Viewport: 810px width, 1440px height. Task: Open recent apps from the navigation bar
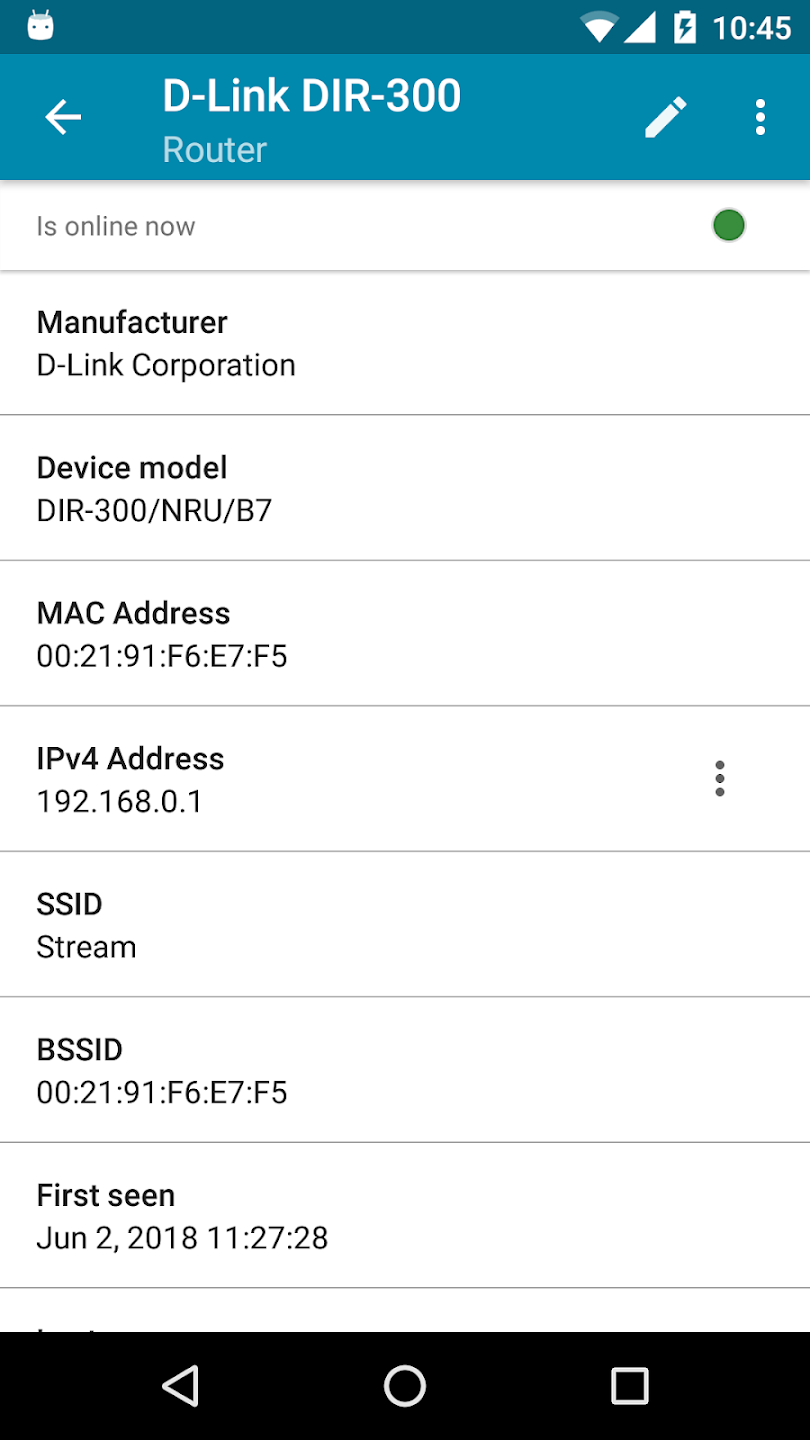click(630, 1386)
